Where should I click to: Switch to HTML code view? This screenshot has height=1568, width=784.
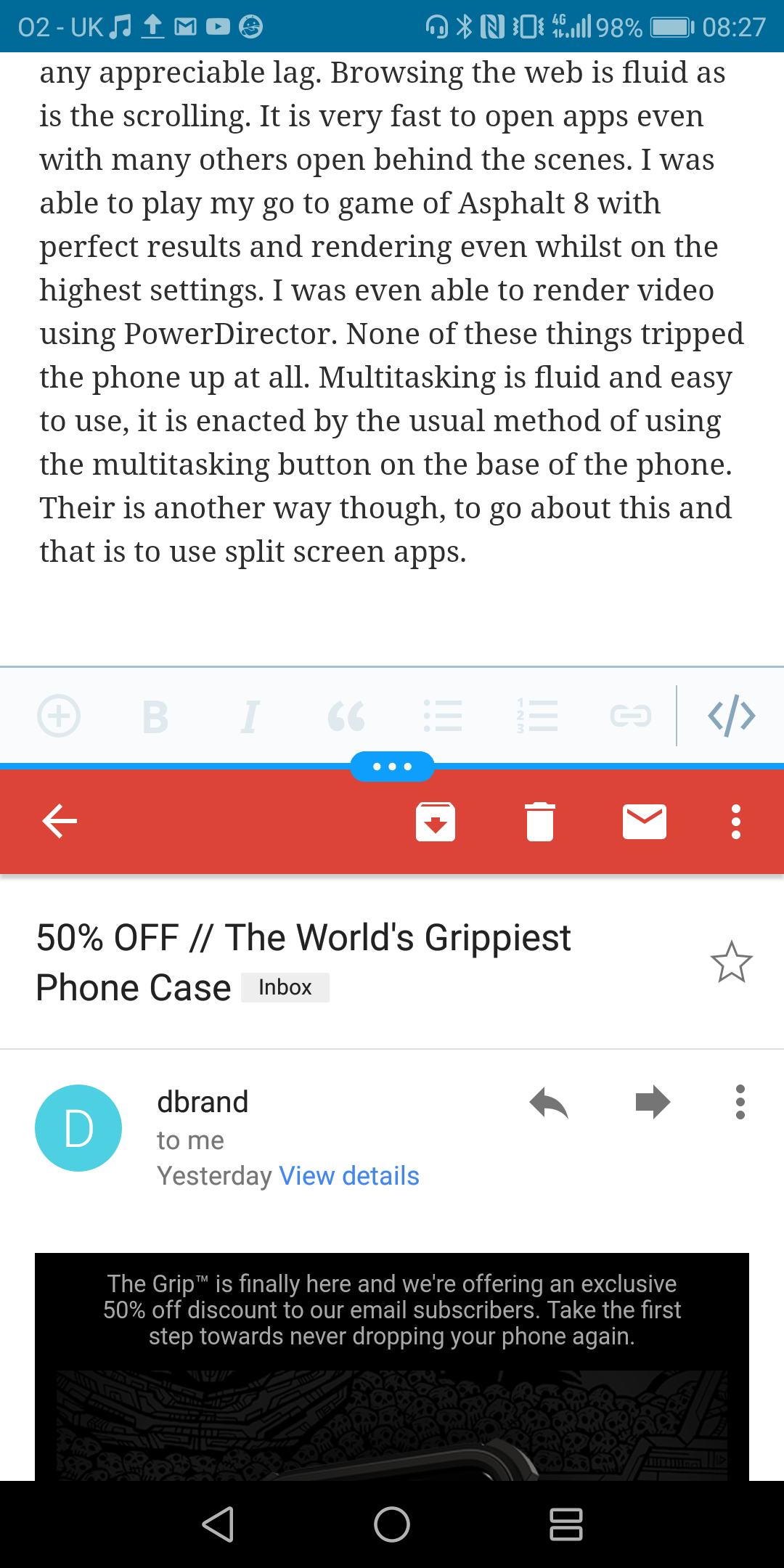[732, 716]
